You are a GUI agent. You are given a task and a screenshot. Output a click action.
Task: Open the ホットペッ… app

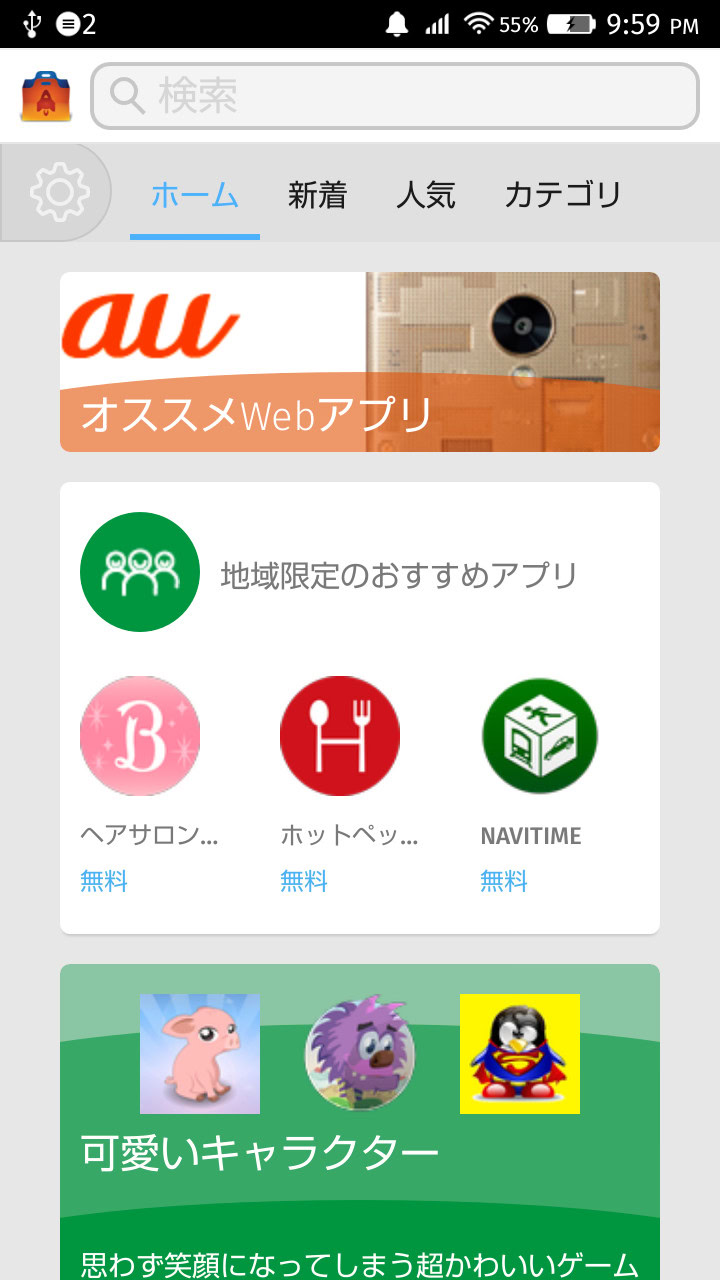tap(340, 736)
